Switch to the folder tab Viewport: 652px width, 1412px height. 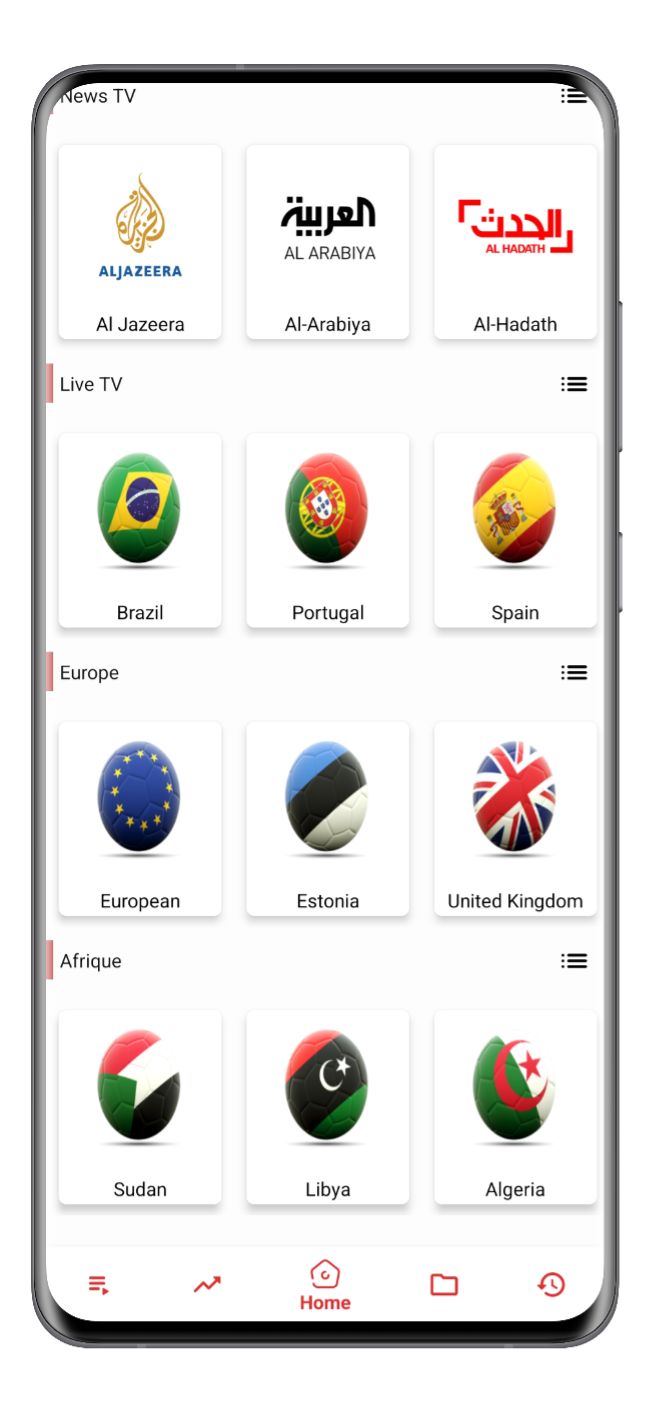click(x=444, y=1285)
